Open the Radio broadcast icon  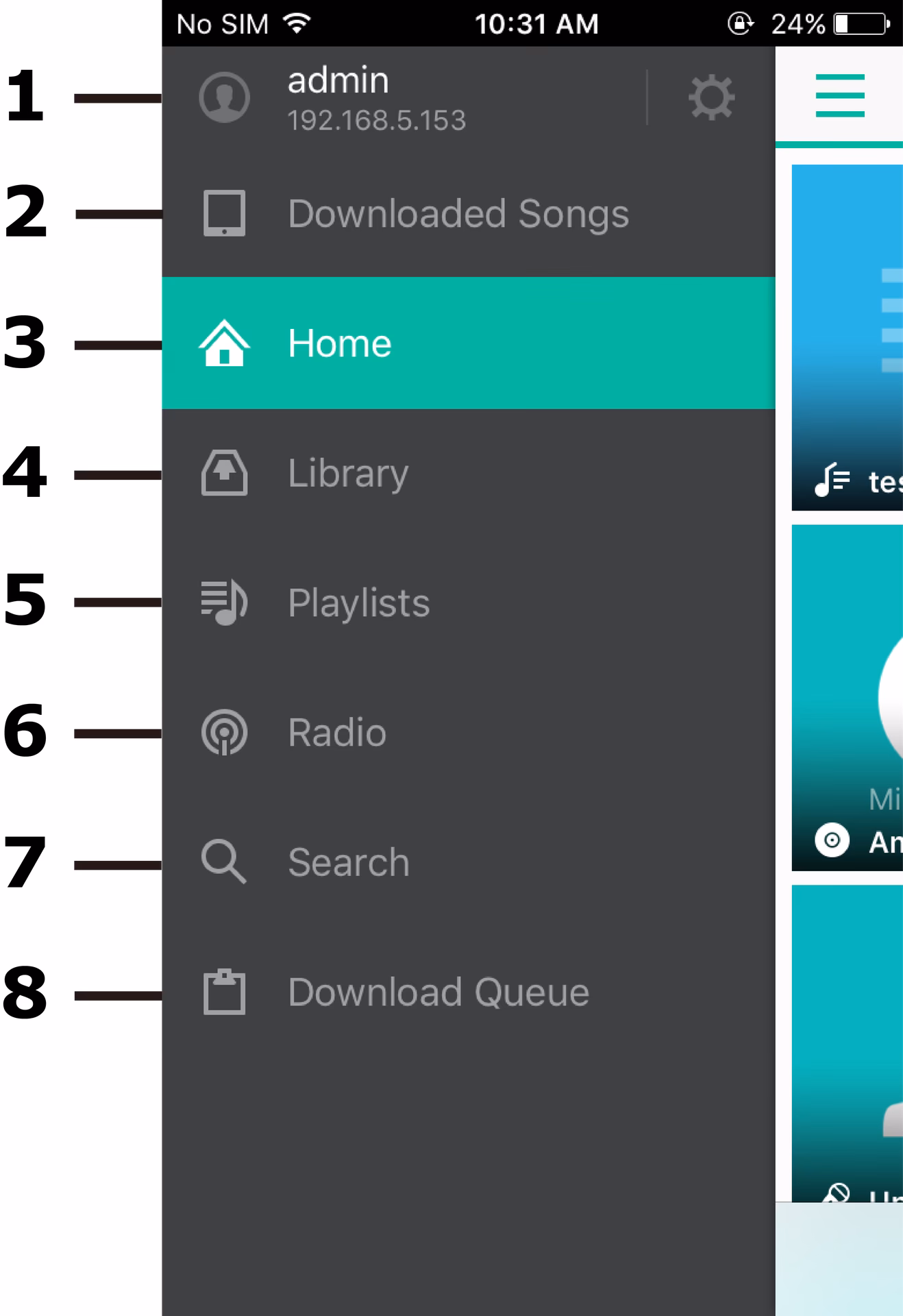223,732
